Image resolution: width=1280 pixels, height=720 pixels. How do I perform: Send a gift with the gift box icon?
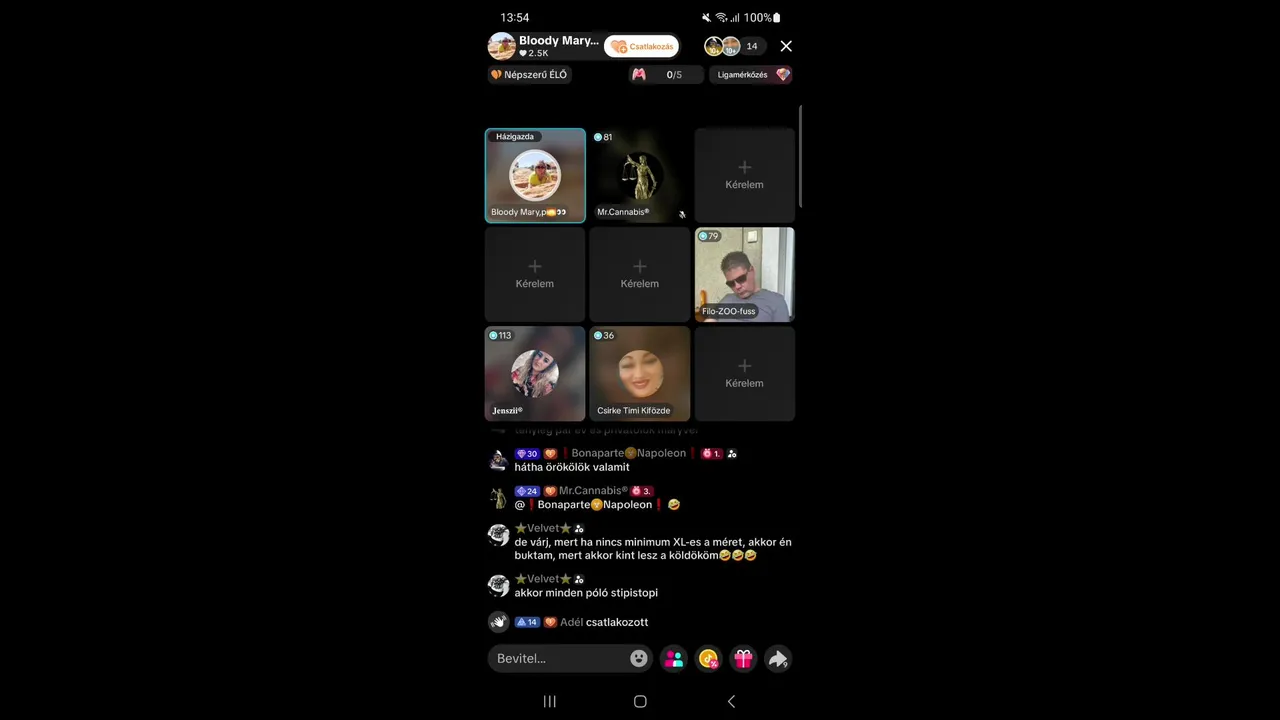pyautogui.click(x=743, y=658)
